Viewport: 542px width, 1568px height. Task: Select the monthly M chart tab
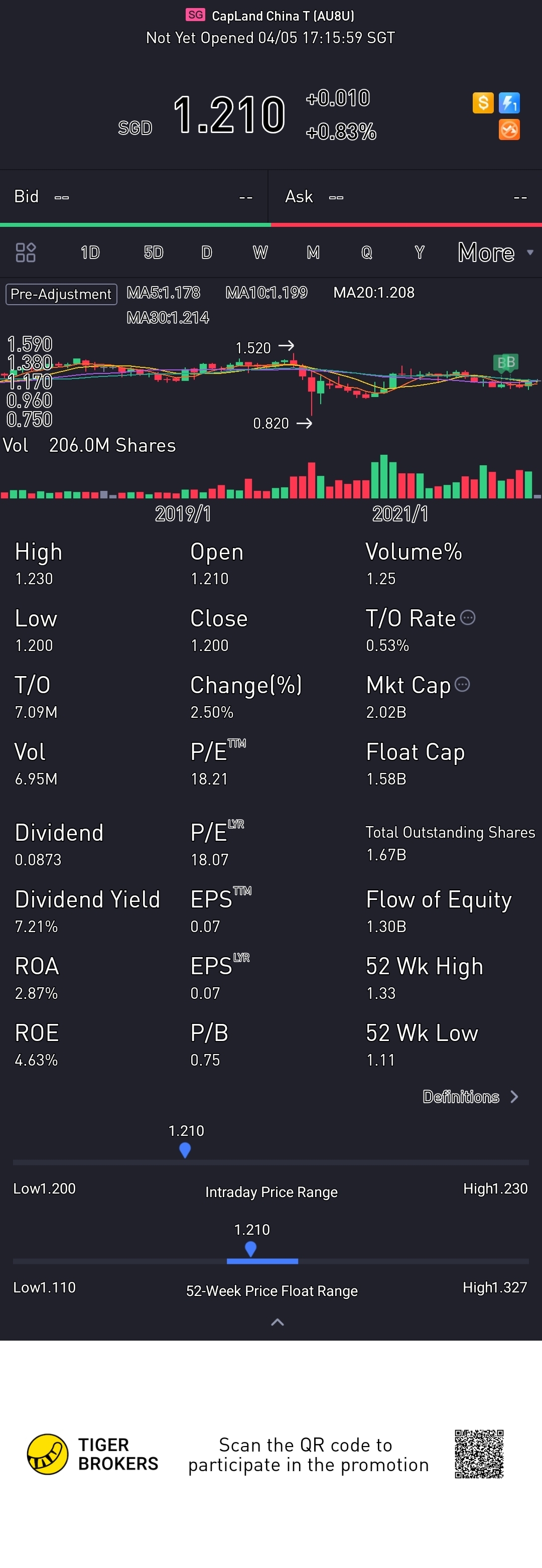click(313, 252)
